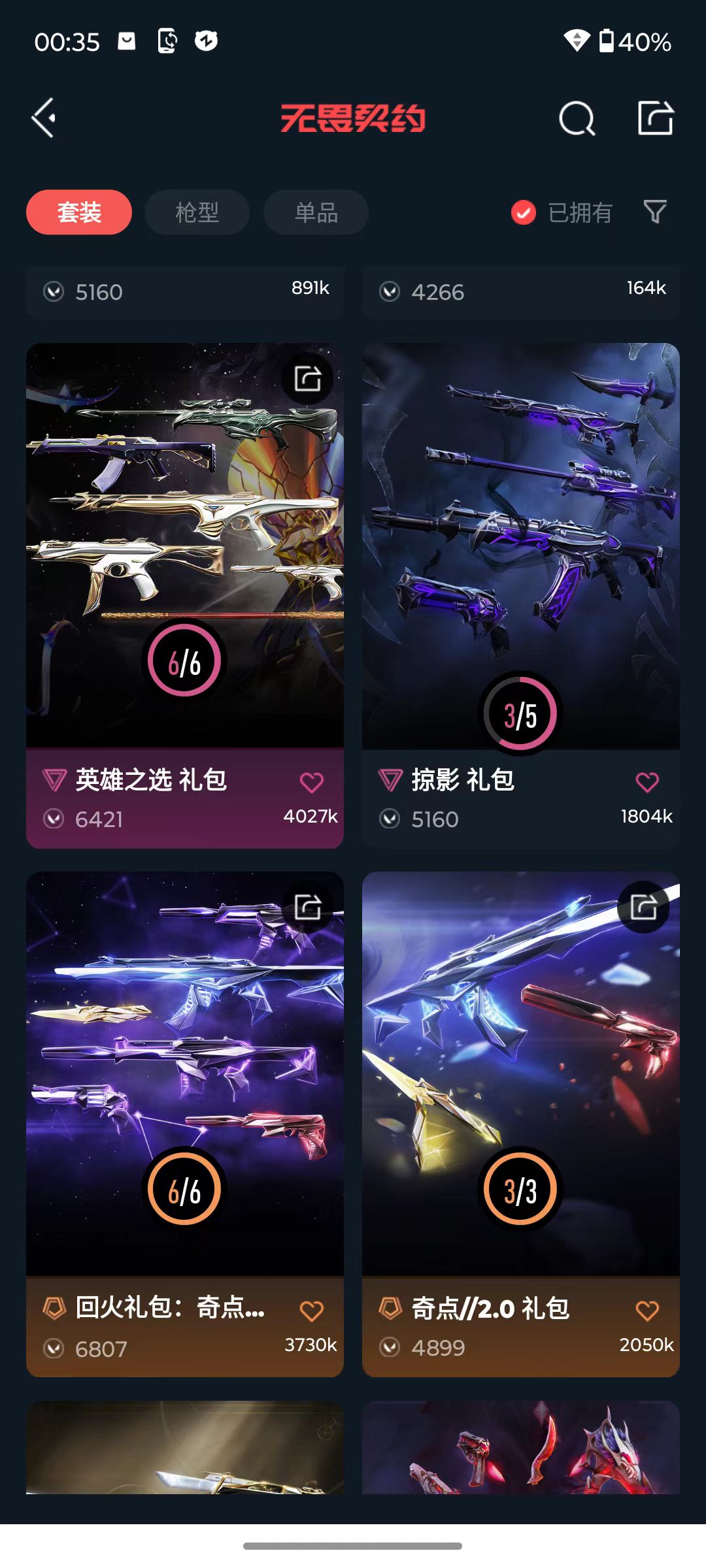The height and width of the screenshot is (1568, 706).
Task: Open the filter funnel icon
Action: [x=655, y=212]
